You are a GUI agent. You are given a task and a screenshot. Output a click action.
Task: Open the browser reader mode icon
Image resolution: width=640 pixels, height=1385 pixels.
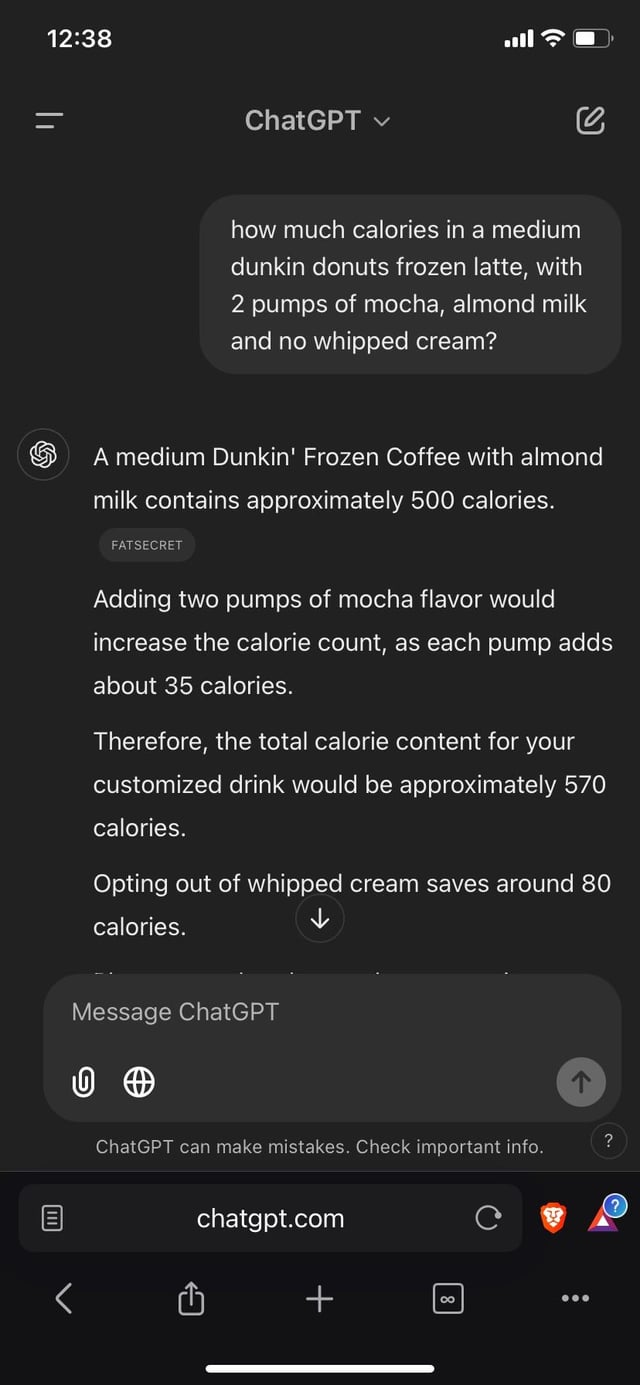tap(52, 1218)
